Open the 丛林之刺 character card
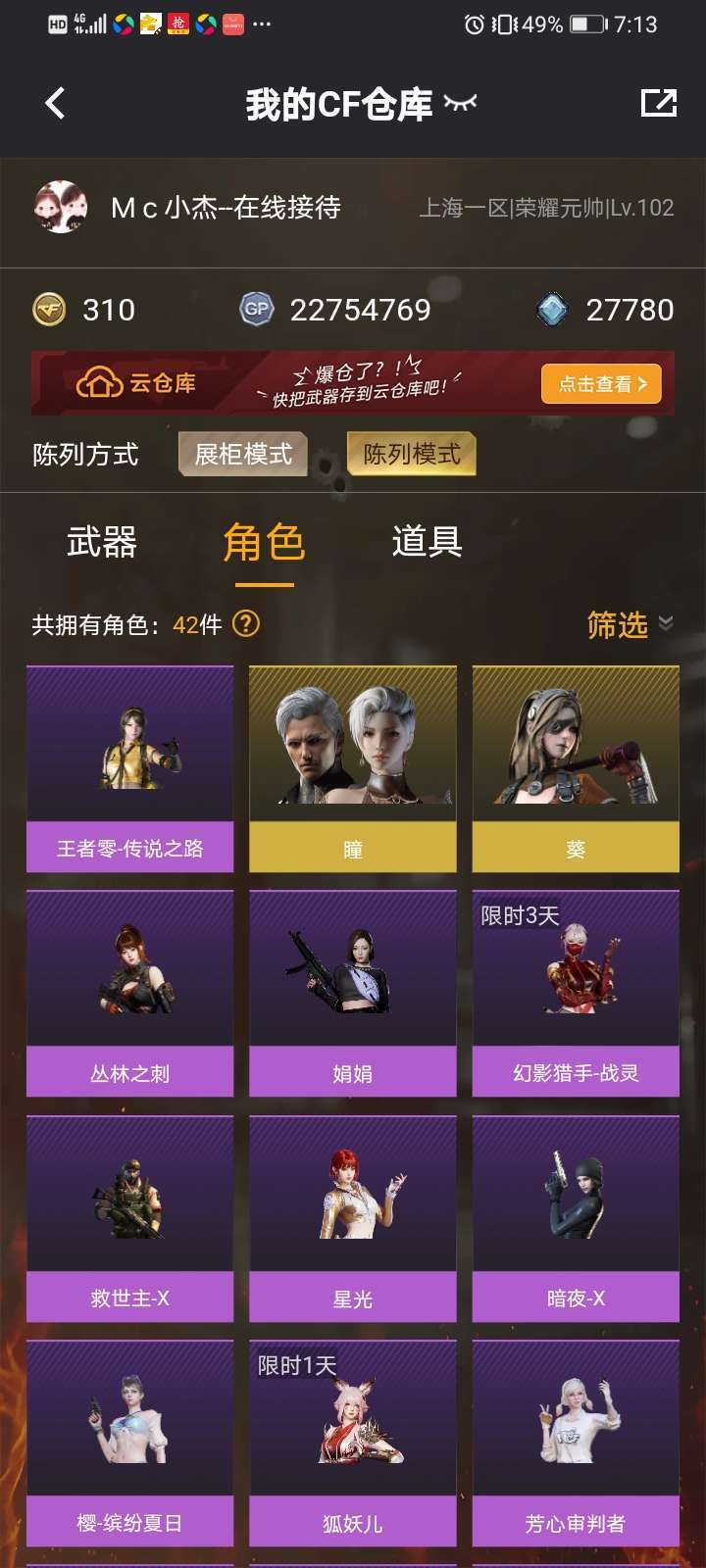This screenshot has width=706, height=1568. tap(129, 993)
